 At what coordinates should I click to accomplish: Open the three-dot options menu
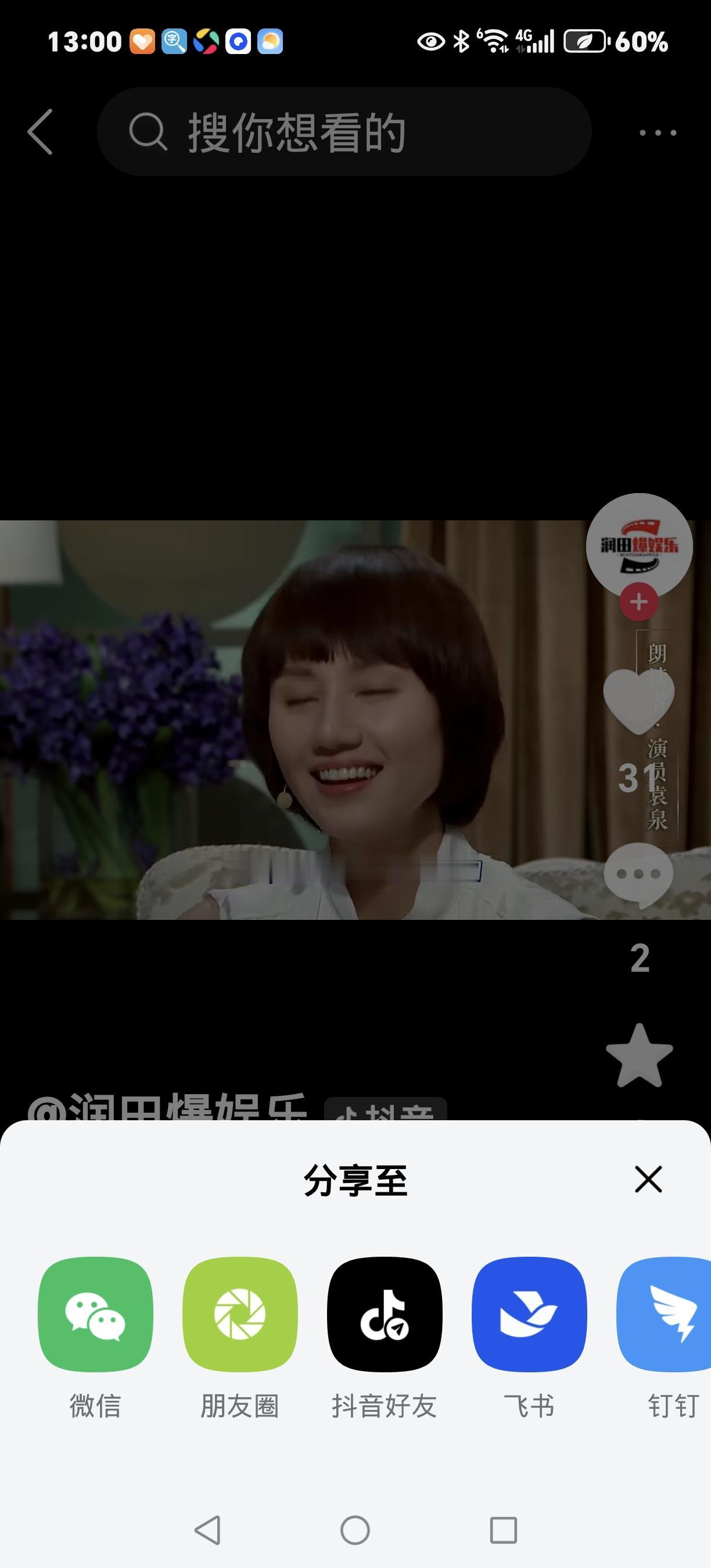coord(657,132)
